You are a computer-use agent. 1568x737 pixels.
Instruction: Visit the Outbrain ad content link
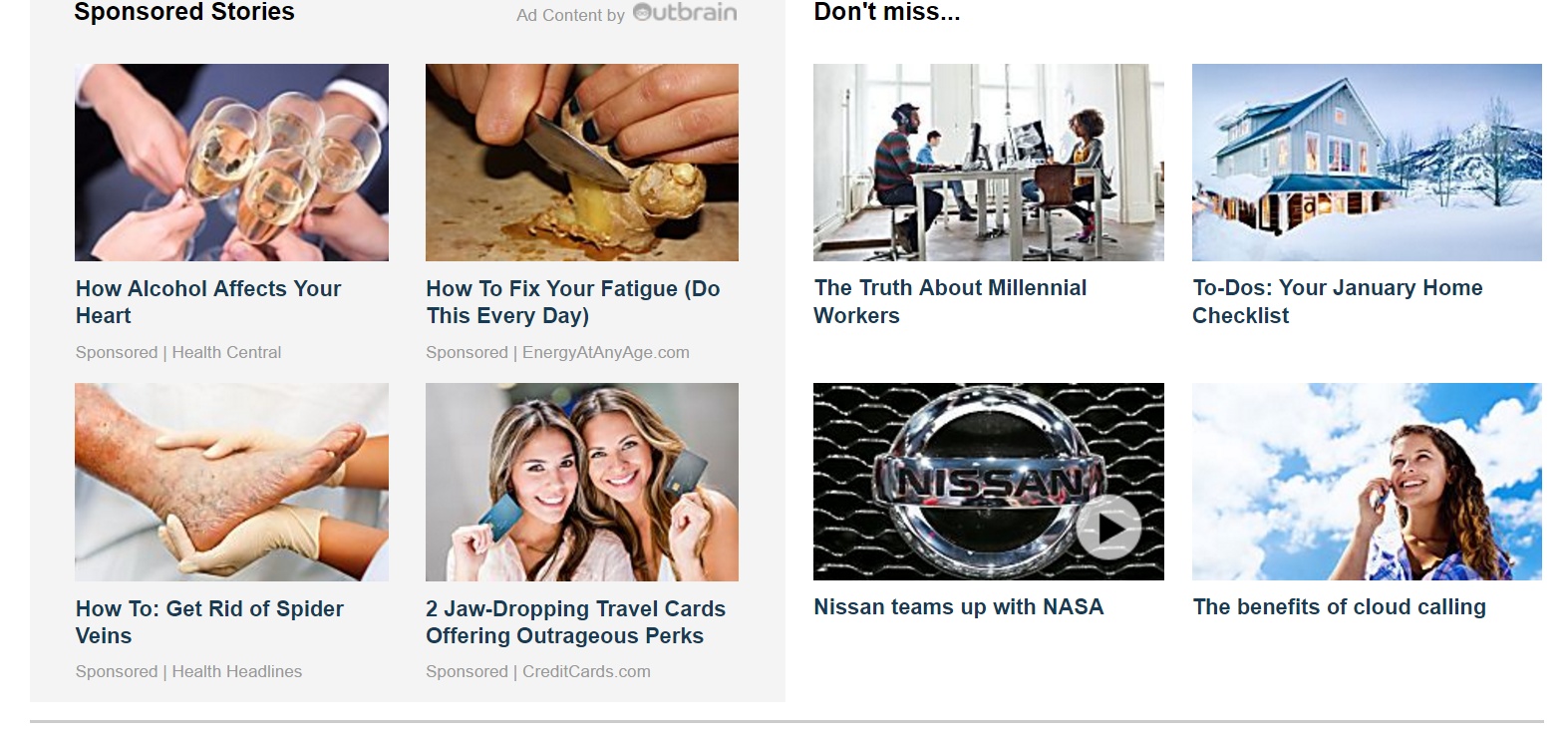[684, 13]
